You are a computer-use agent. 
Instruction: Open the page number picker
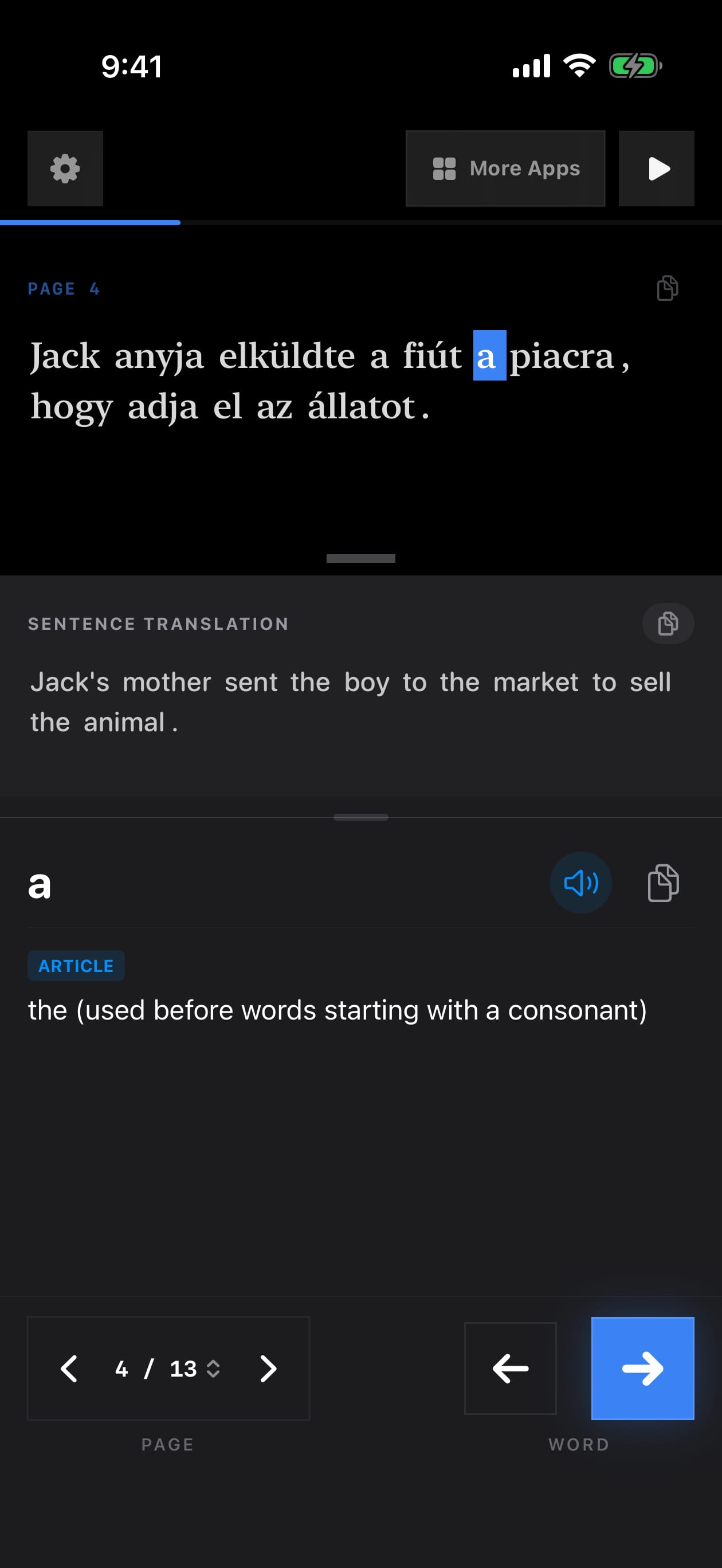(x=168, y=1369)
